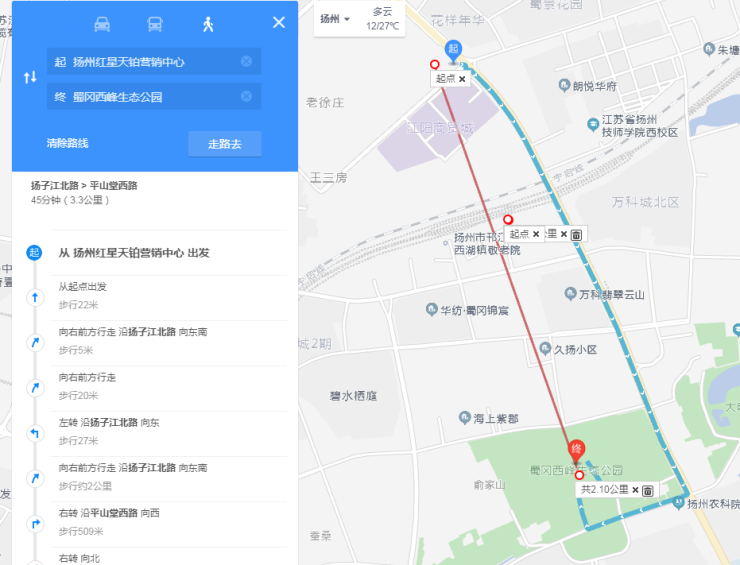
Task: Tap the red 终 destination pin
Action: coord(577,451)
